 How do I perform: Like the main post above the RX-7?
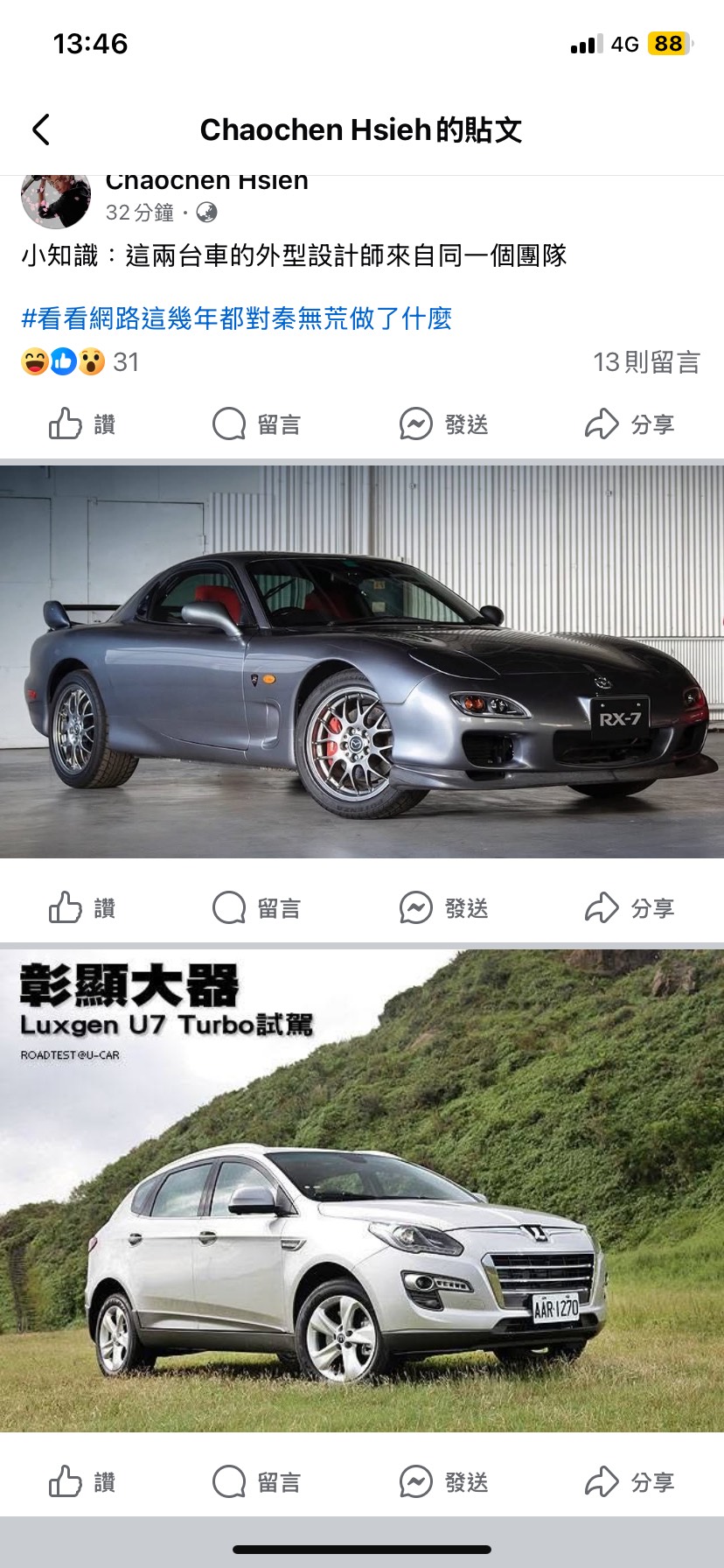[82, 424]
